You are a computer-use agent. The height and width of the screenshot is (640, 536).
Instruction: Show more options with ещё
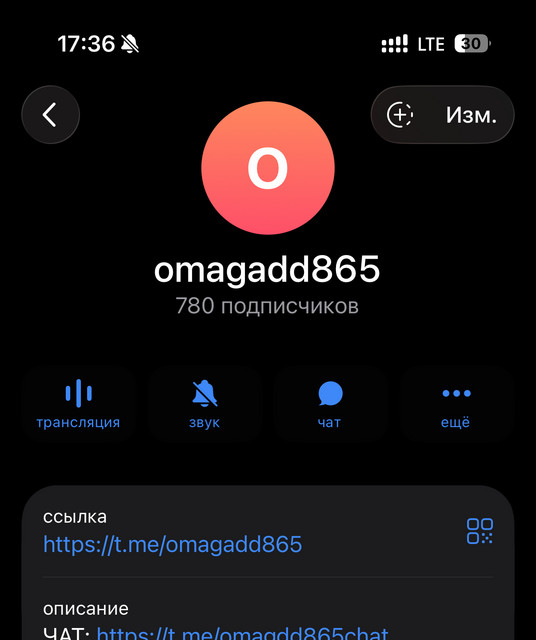(x=456, y=404)
